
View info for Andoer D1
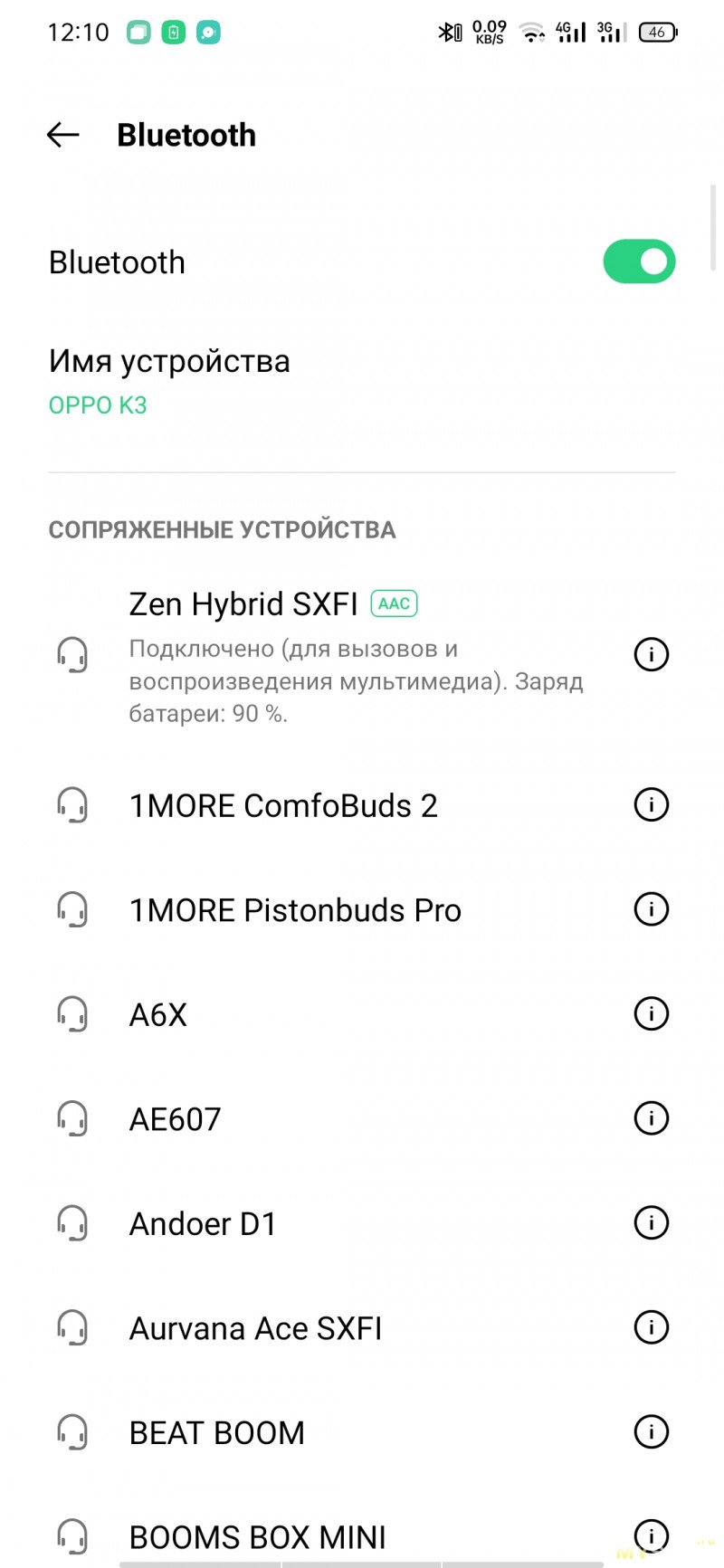coord(651,1223)
